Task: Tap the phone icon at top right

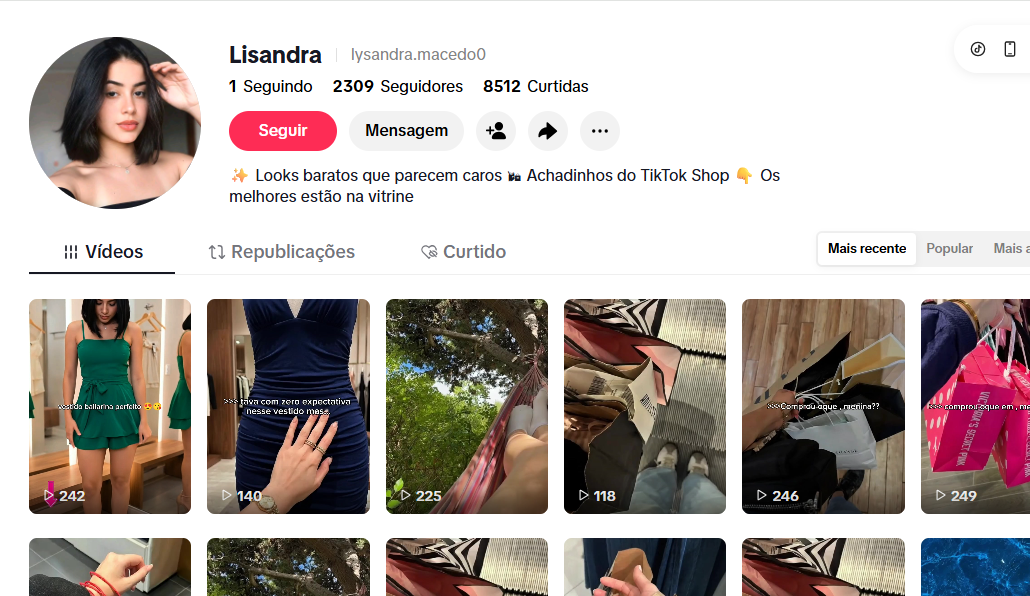Action: (x=1010, y=49)
